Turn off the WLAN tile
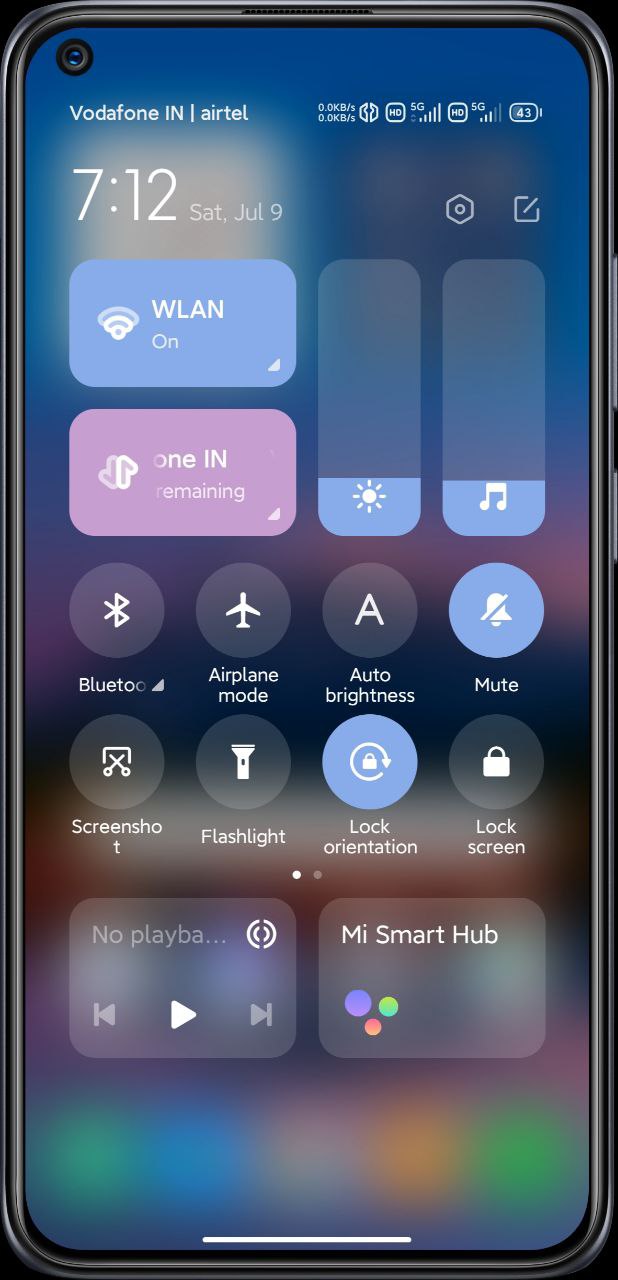618x1280 pixels. click(x=183, y=323)
